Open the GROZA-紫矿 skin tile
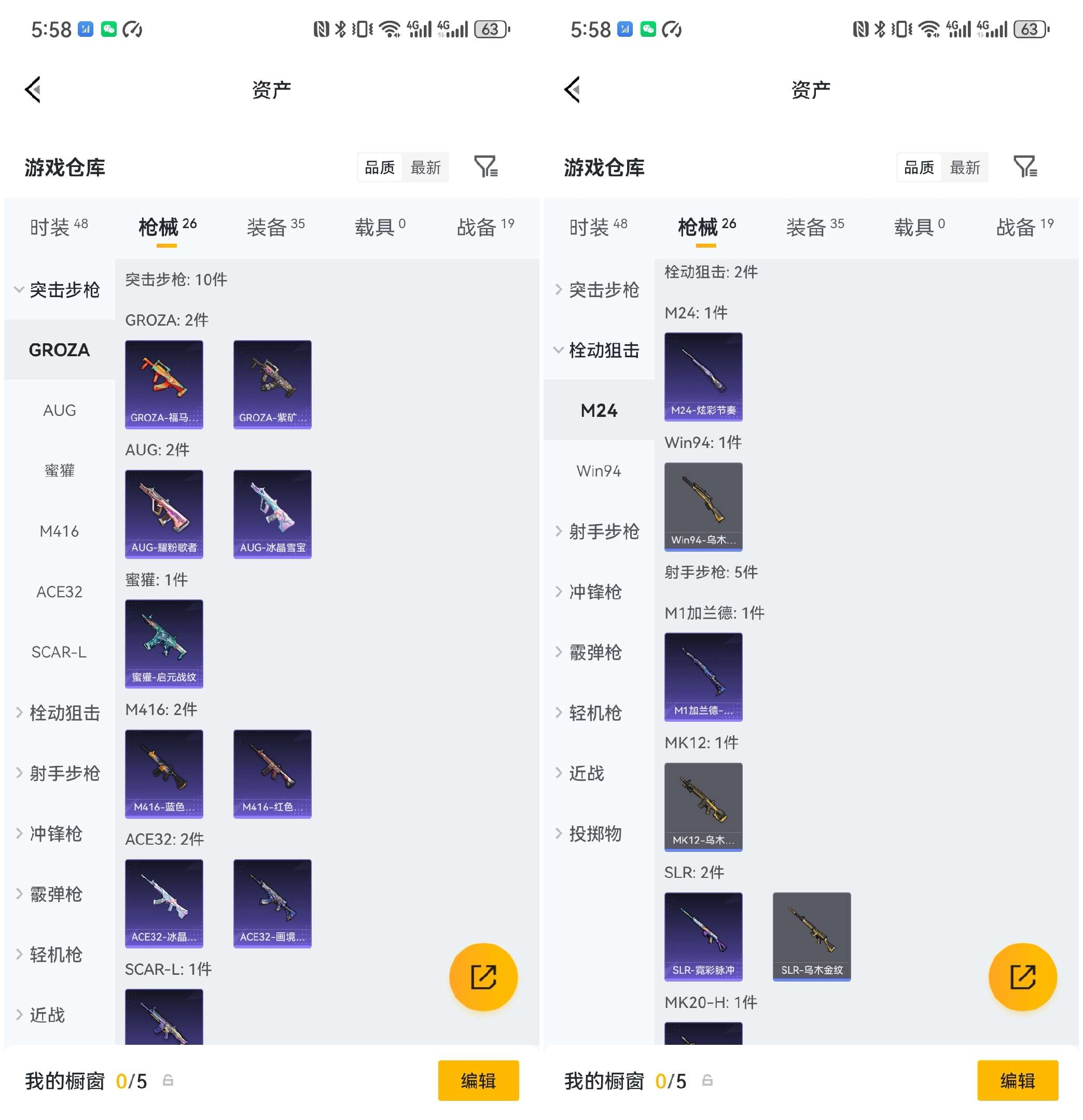Screen dimensions: 1083x1120 click(x=272, y=384)
